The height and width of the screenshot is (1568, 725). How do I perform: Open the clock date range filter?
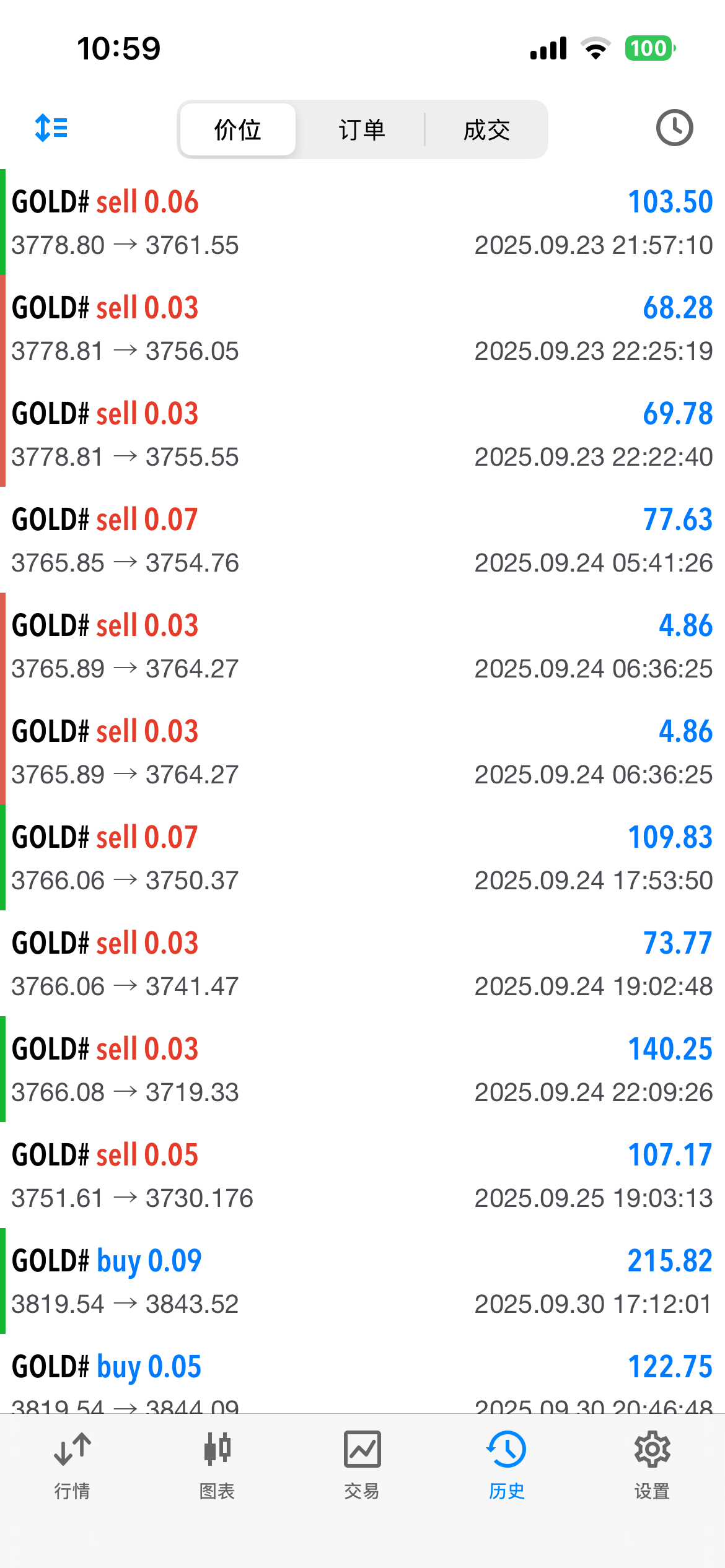click(x=674, y=128)
